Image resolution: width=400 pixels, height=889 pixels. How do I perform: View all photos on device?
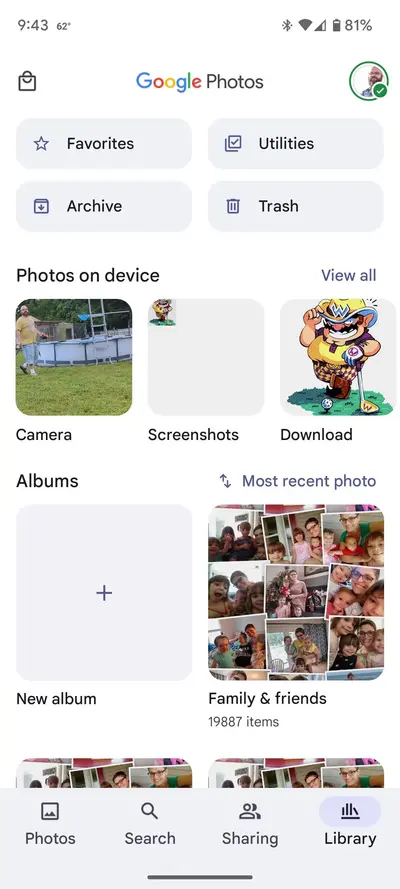[x=348, y=275]
